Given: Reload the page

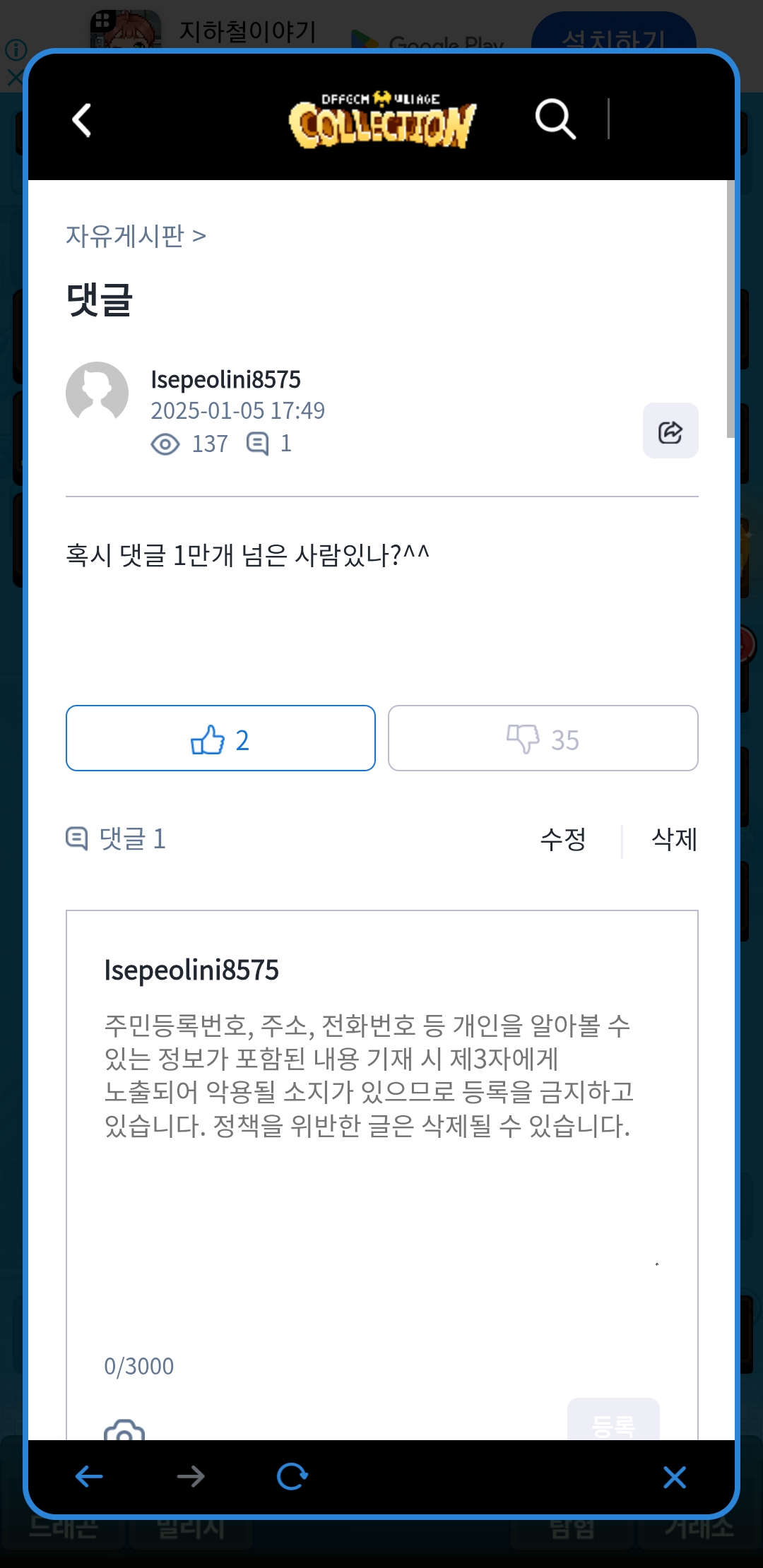Looking at the screenshot, I should point(292,1476).
